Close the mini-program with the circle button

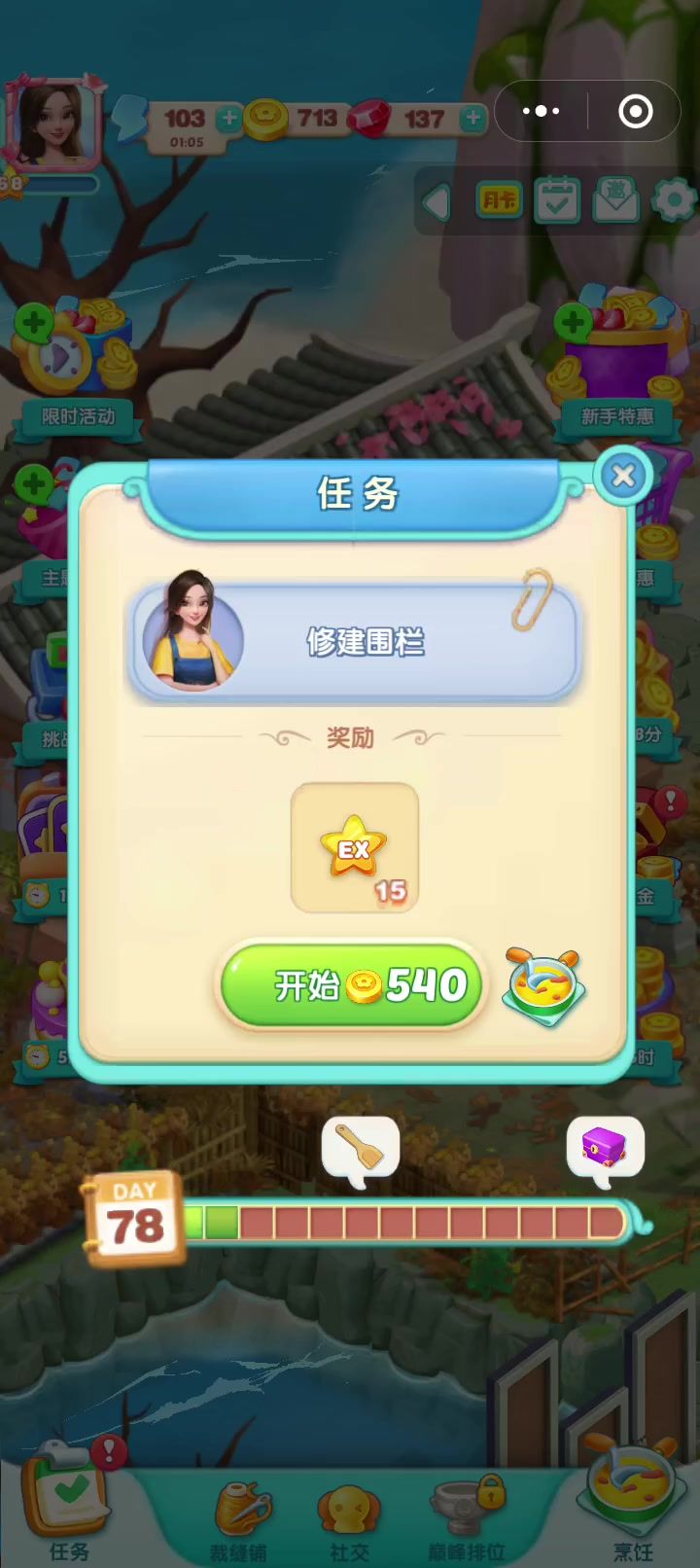point(636,112)
